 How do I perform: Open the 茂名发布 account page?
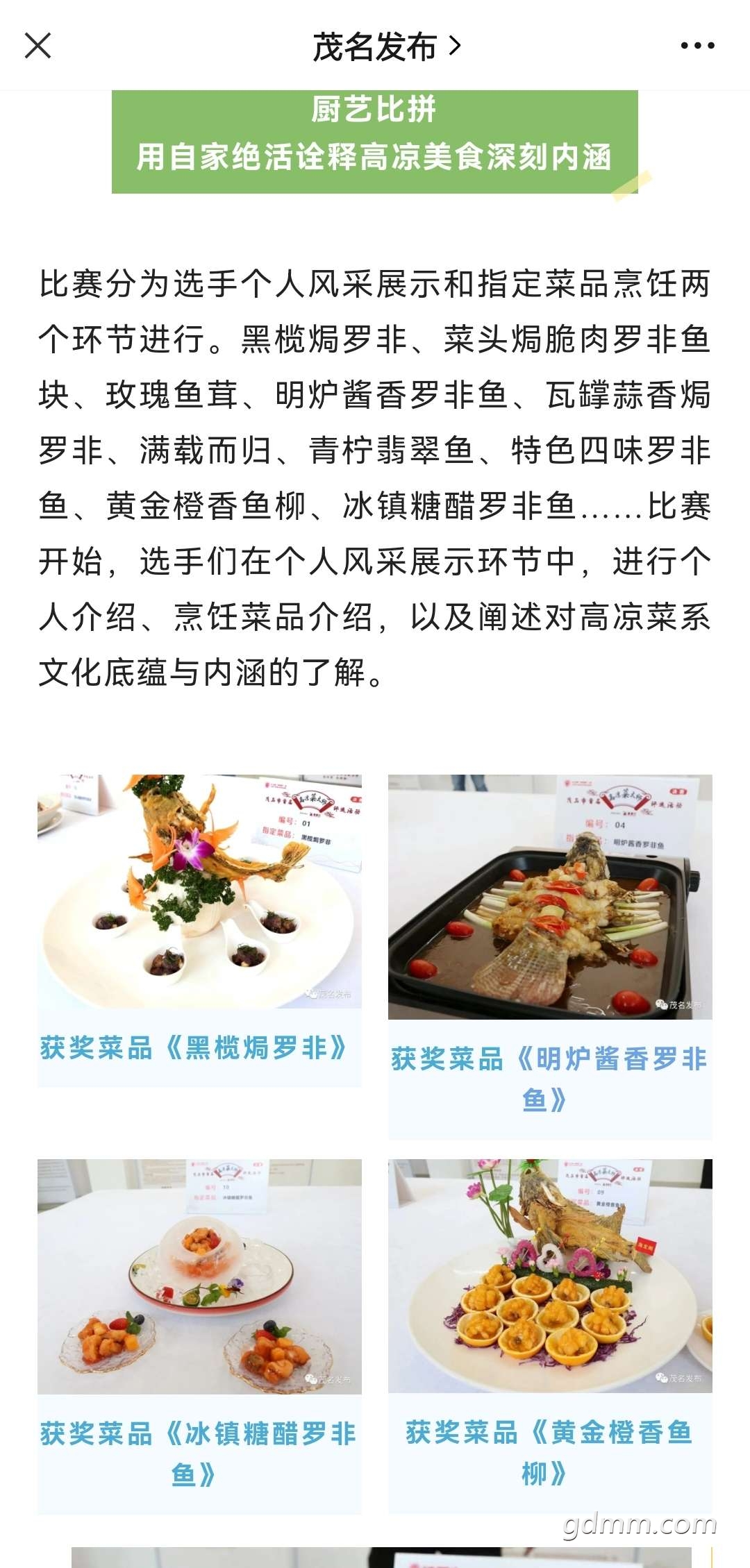[x=386, y=47]
